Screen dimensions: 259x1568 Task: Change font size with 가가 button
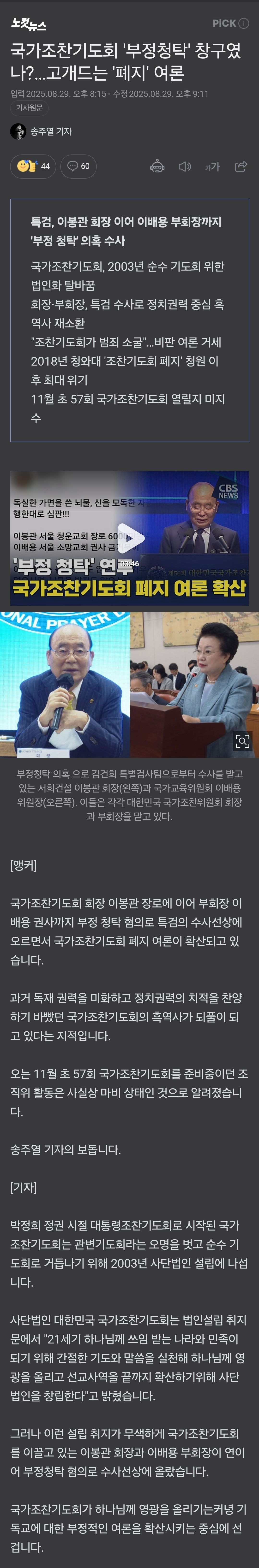point(212,166)
